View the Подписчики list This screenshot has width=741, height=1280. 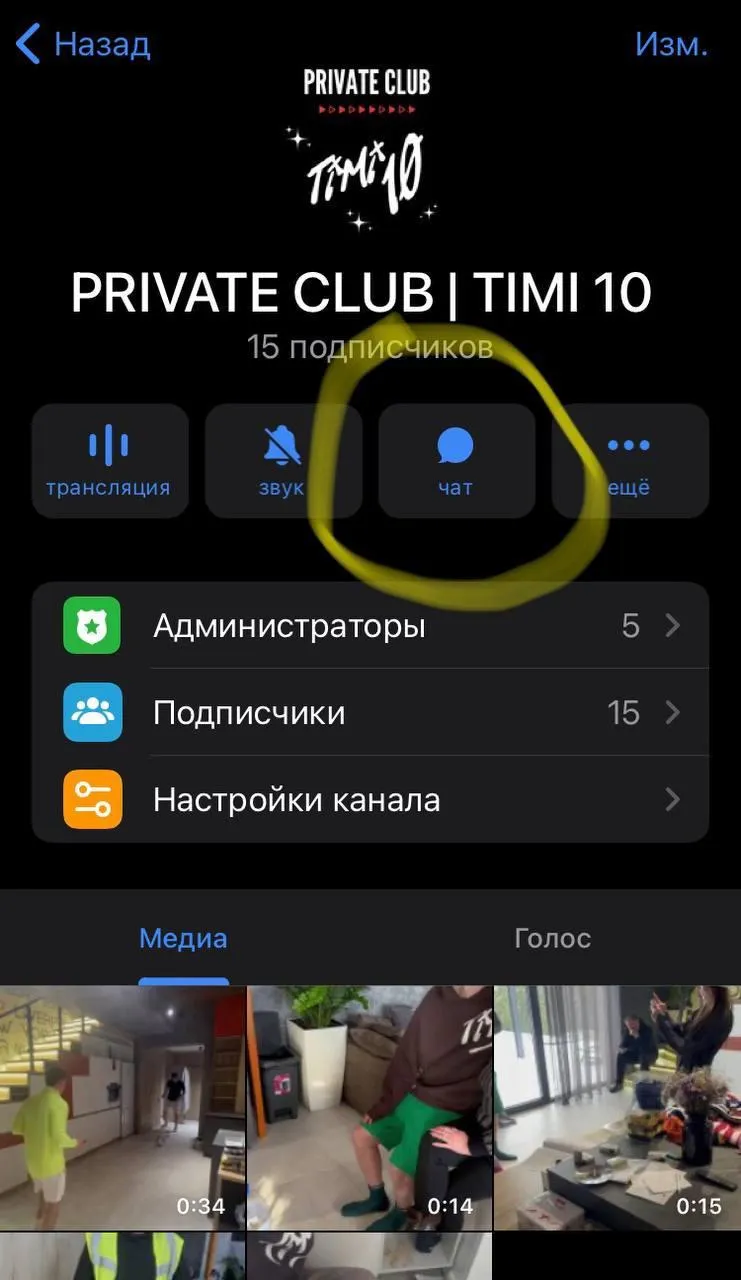(370, 713)
